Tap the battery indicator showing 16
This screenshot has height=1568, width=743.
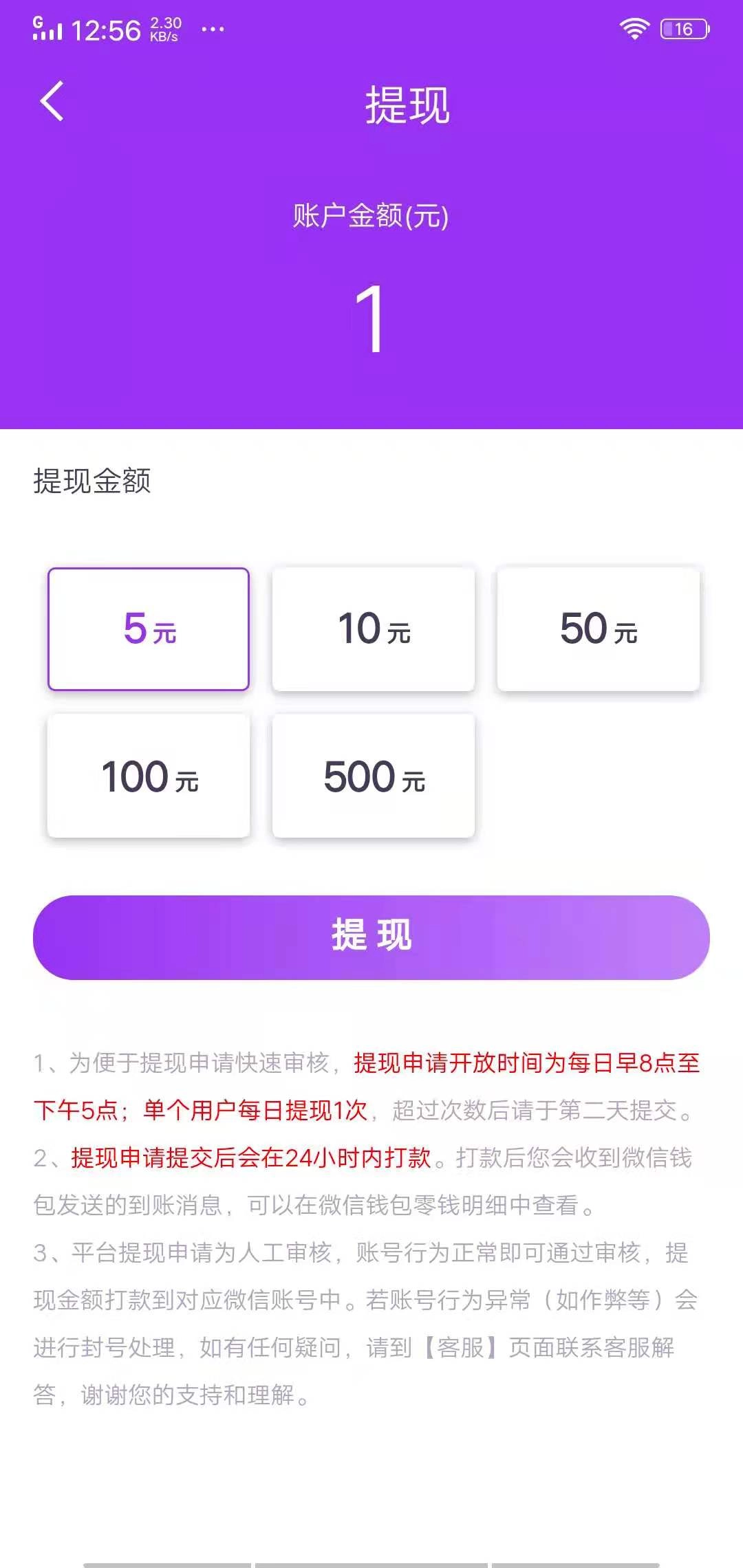click(683, 28)
